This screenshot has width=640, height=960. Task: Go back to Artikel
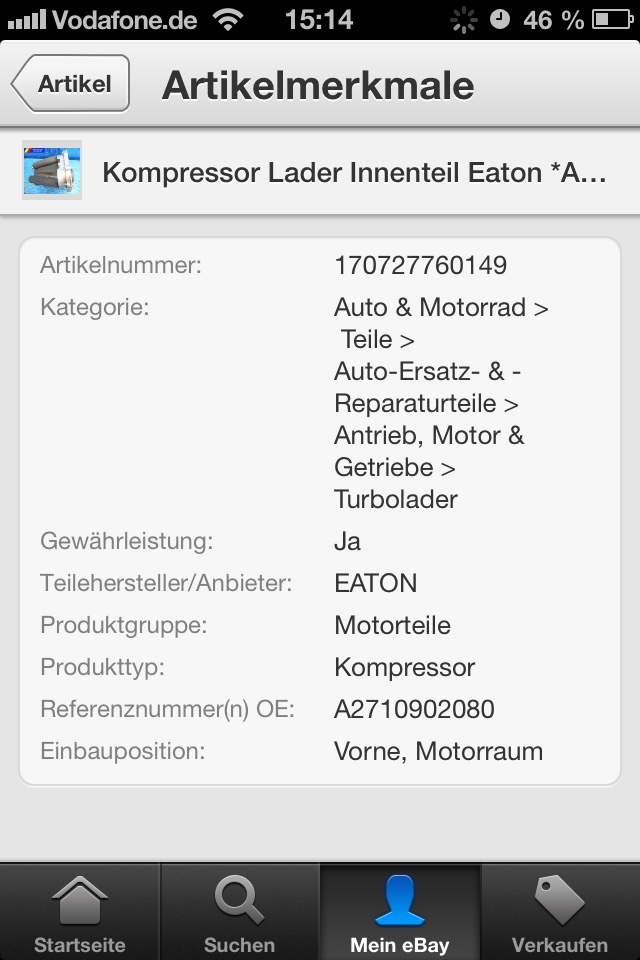point(71,85)
